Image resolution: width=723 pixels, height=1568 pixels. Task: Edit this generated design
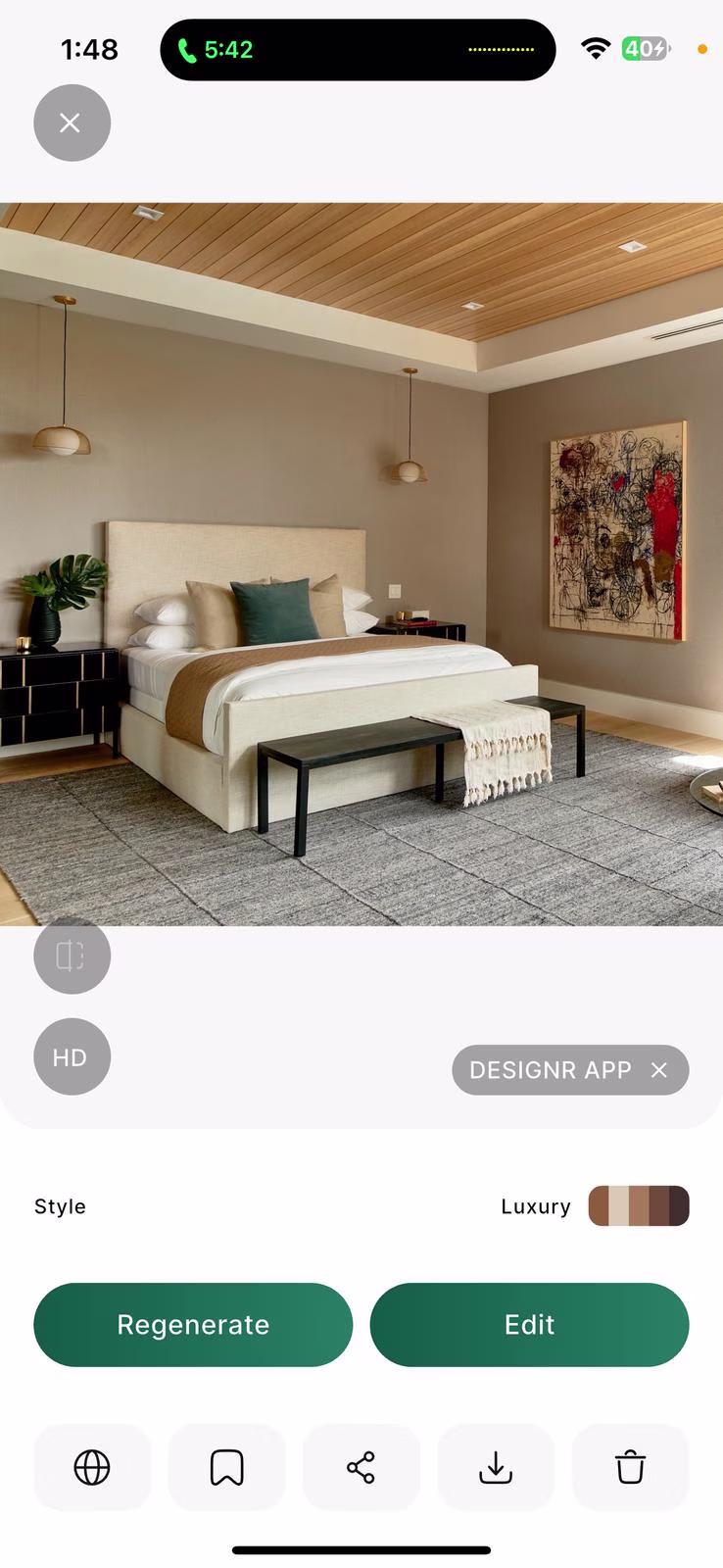[x=529, y=1325]
